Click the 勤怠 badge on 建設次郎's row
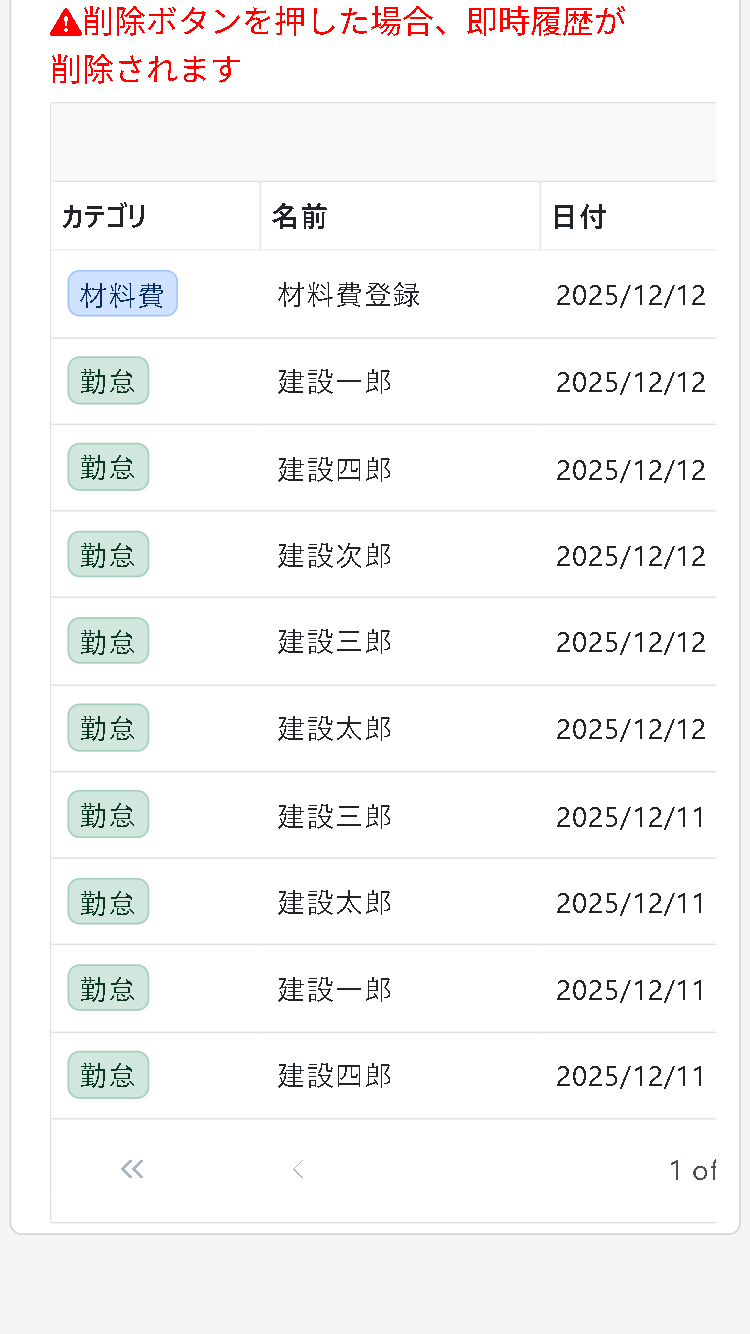750x1334 pixels. tap(108, 553)
